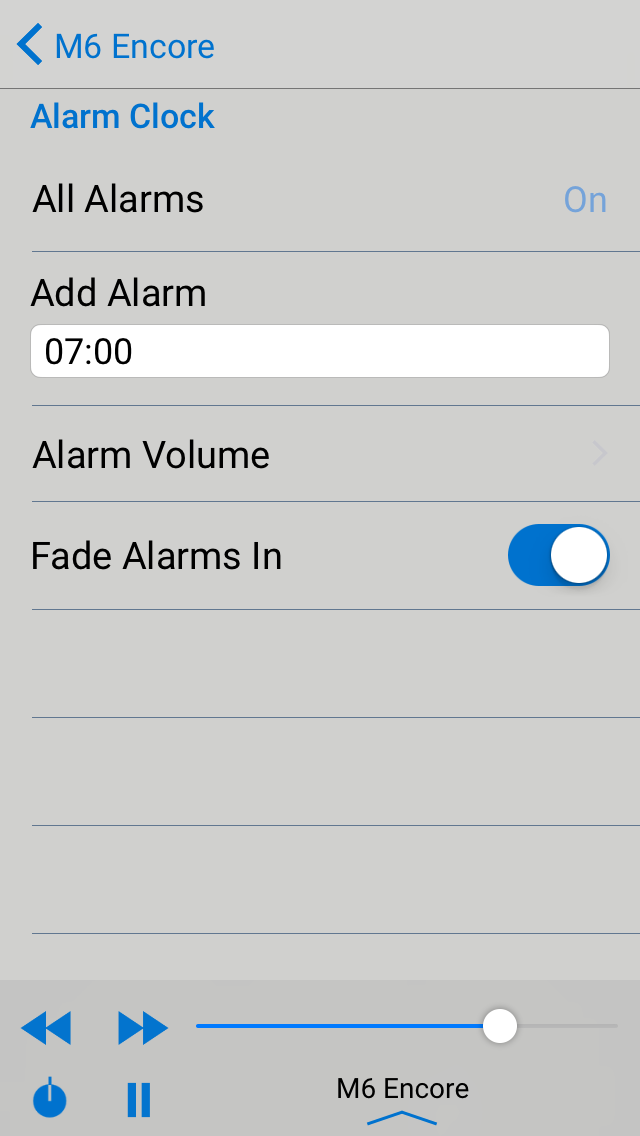Go back to M6 Encore
The image size is (640, 1136).
(x=115, y=46)
